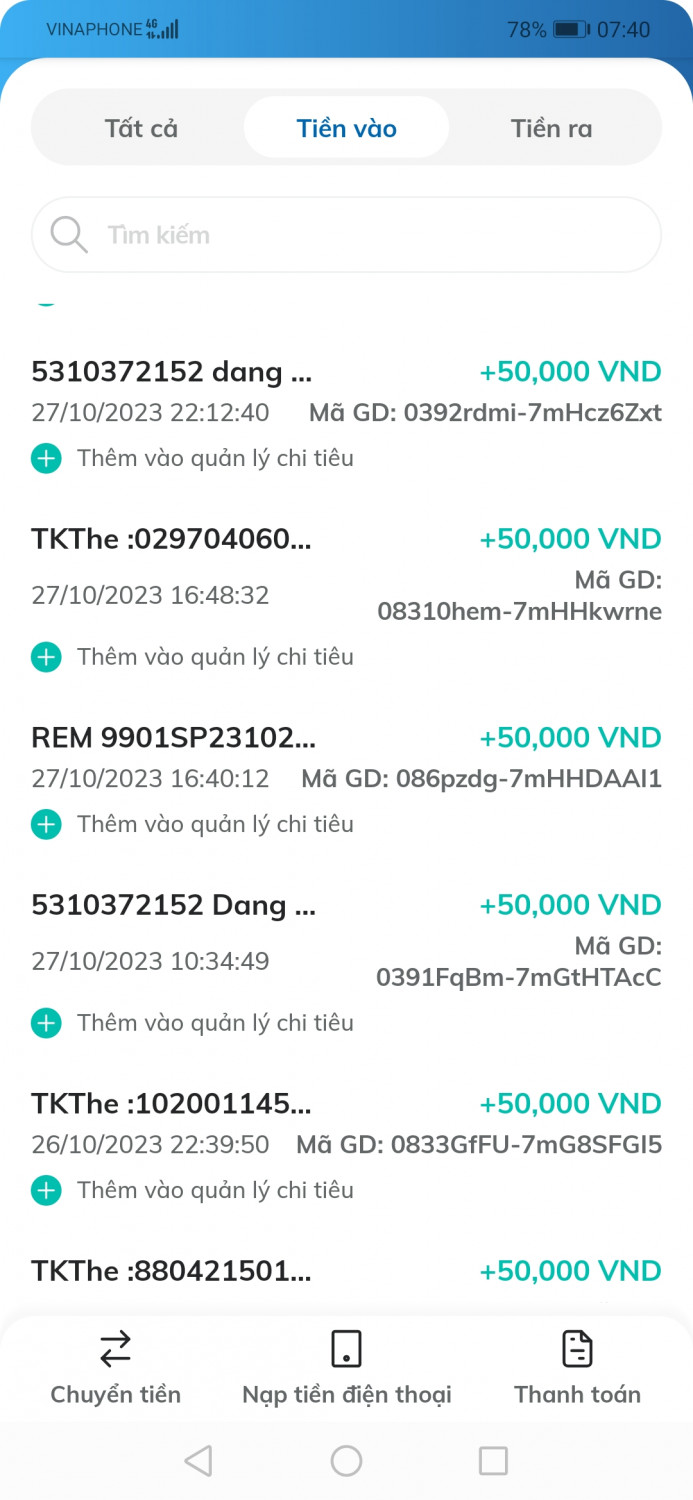Open transaction REM 9901SP23102...
The height and width of the screenshot is (1500, 693).
click(x=346, y=758)
